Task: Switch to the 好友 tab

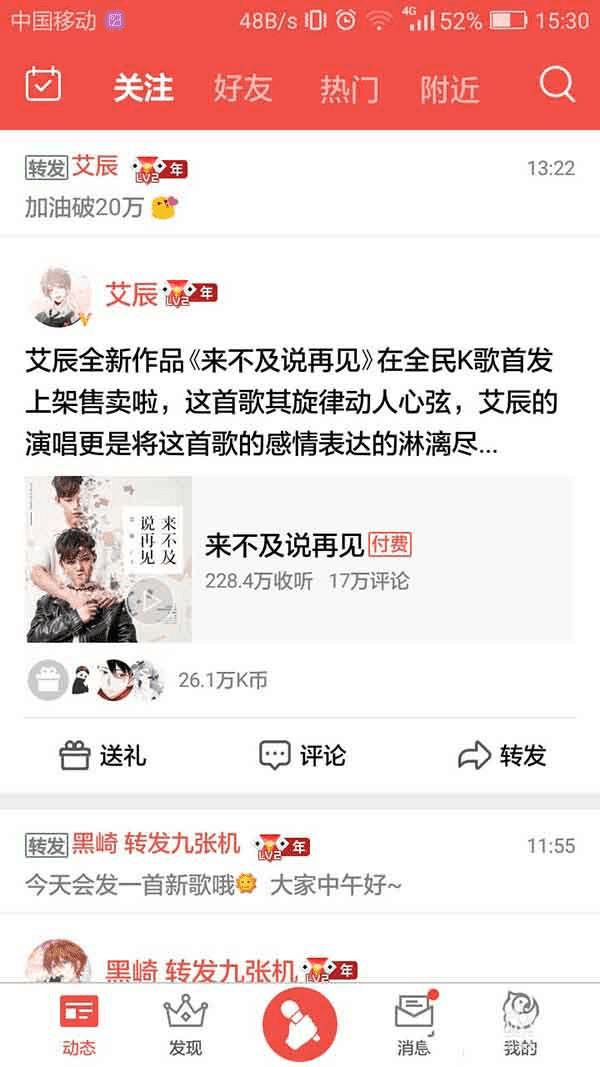Action: [242, 88]
